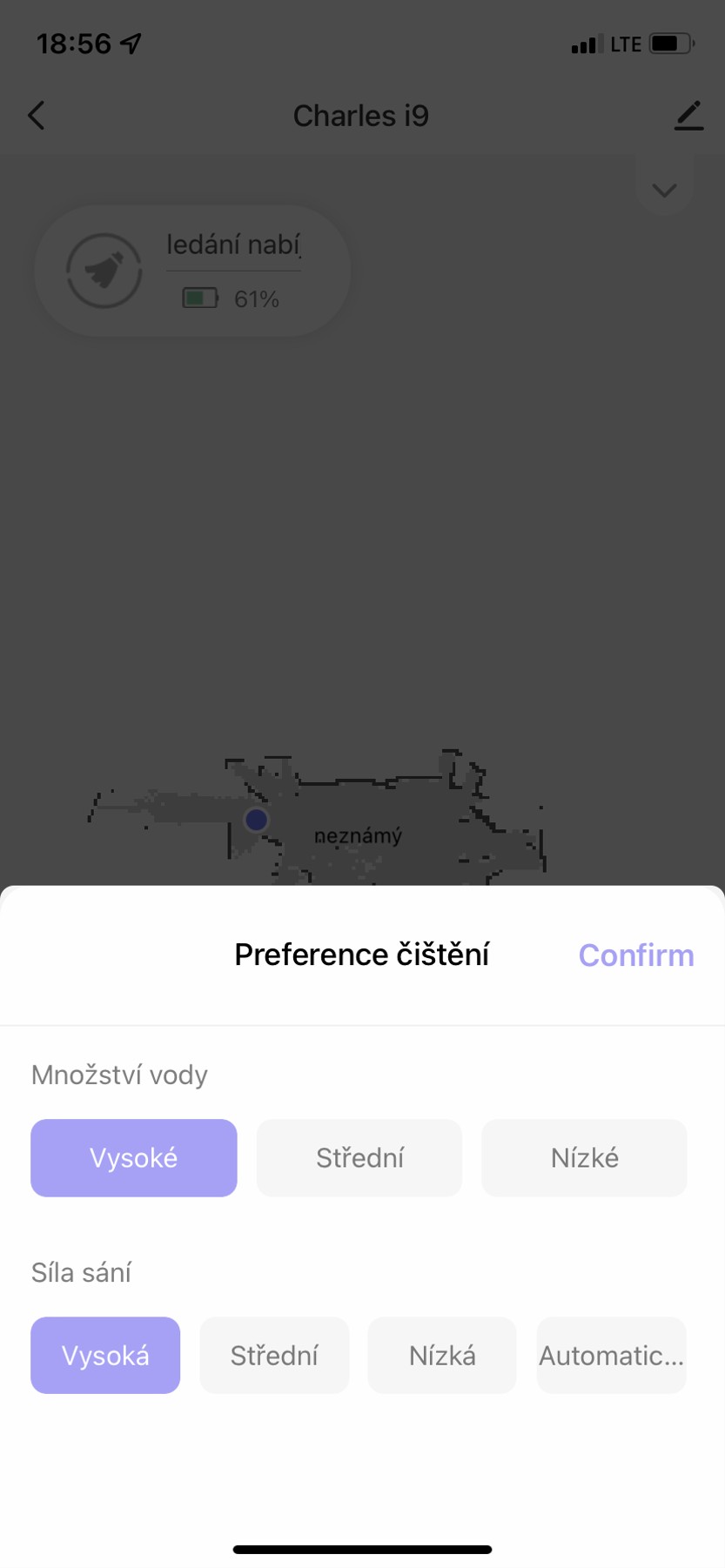Choose Nízké water amount
Screen dimensions: 725x1568
pos(584,1157)
